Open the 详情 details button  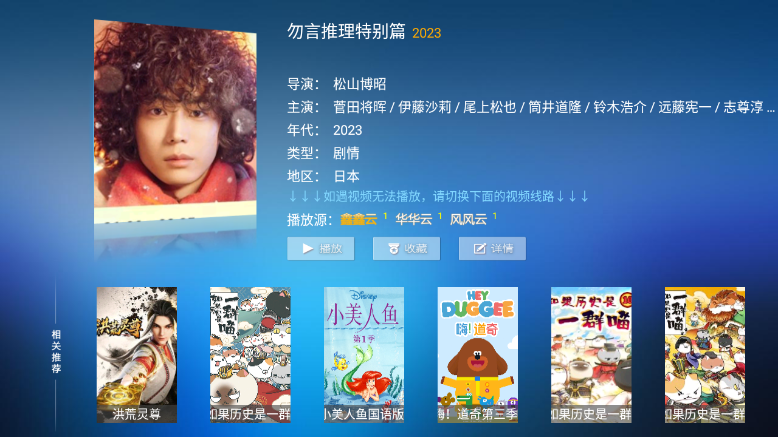tap(492, 248)
